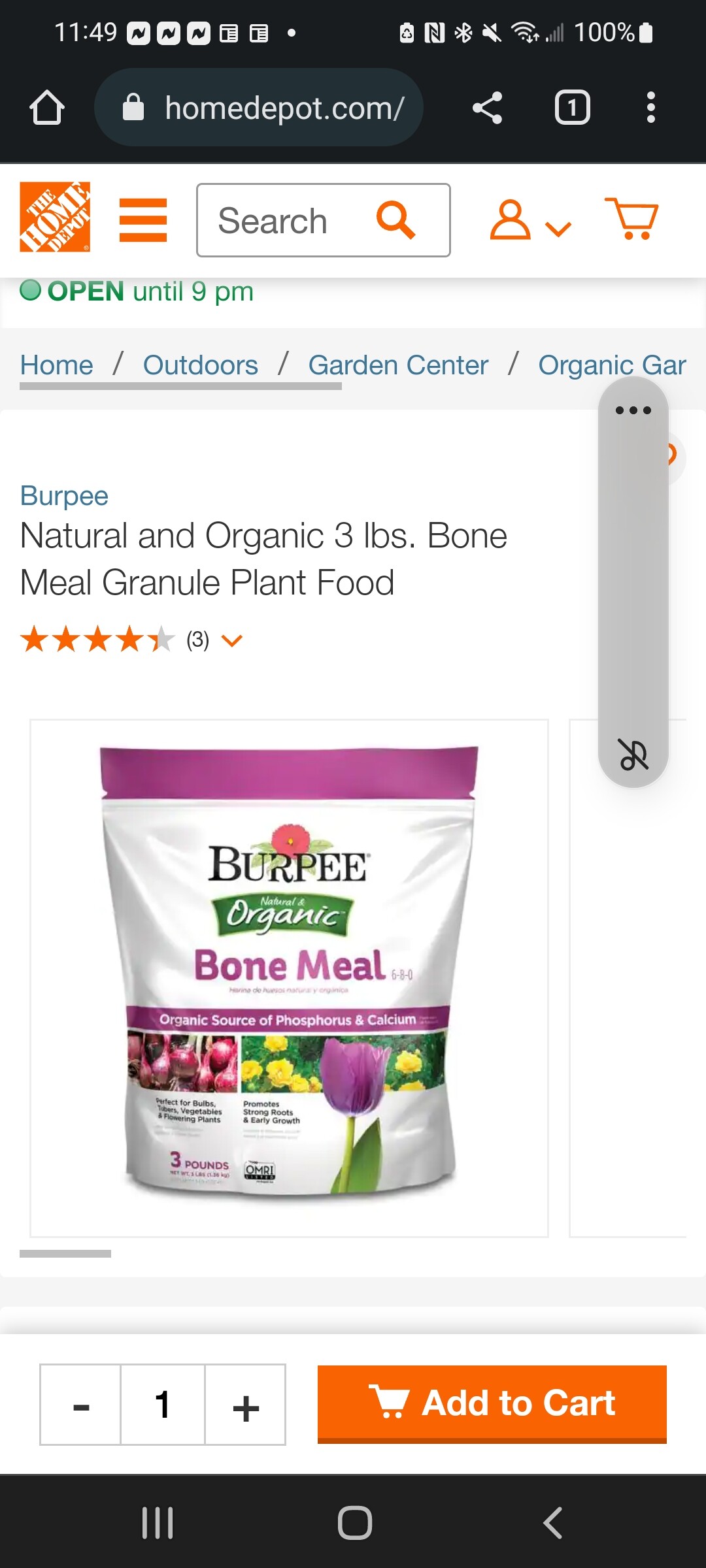706x1568 pixels.
Task: Open the shopping cart
Action: point(631,218)
